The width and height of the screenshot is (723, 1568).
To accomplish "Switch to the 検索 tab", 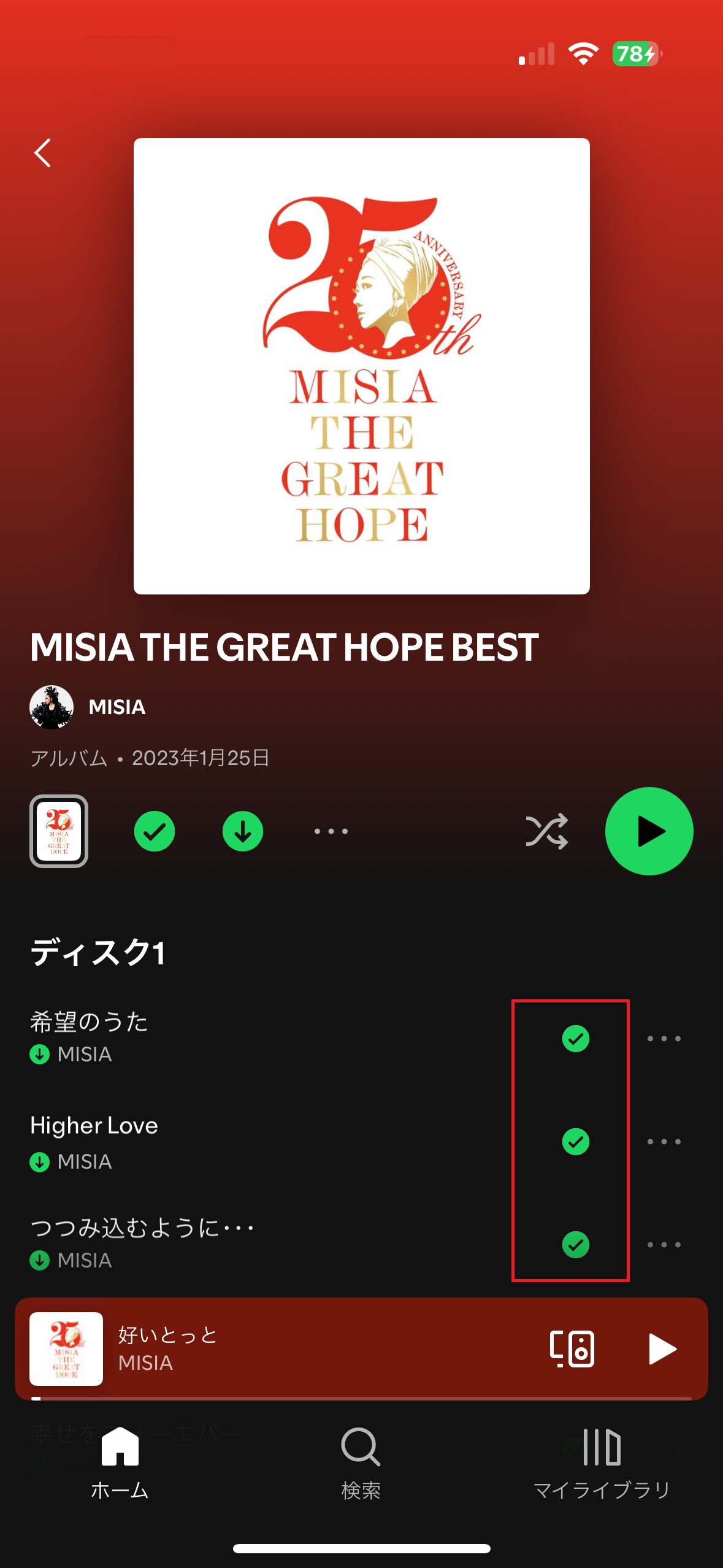I will [x=361, y=1464].
